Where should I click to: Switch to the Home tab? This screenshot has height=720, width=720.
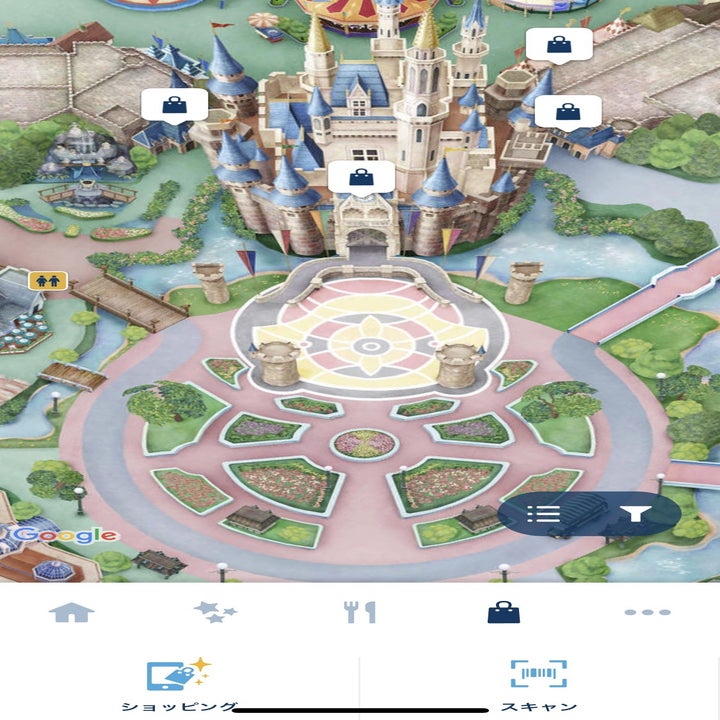click(72, 612)
